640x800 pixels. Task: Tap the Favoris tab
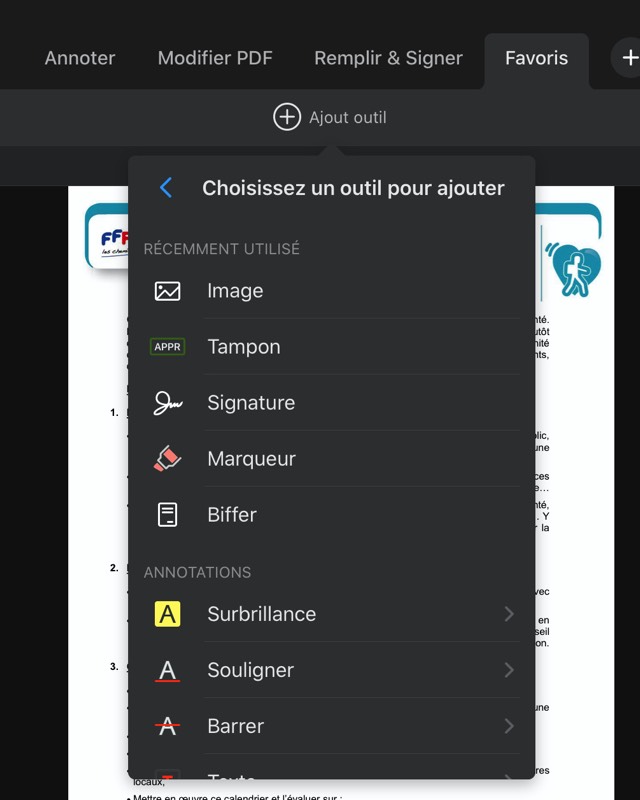[536, 58]
